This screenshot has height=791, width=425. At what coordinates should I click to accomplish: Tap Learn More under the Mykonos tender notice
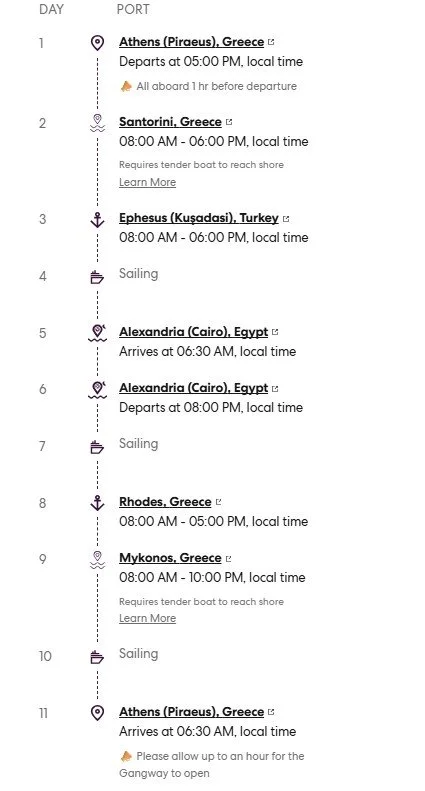pyautogui.click(x=147, y=618)
